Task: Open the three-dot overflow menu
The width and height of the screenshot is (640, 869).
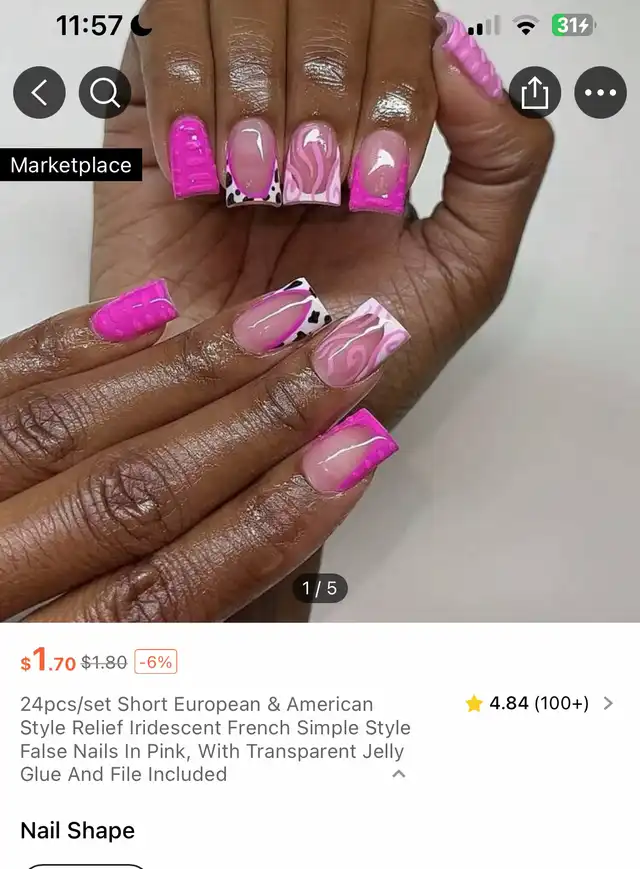Action: (x=600, y=93)
